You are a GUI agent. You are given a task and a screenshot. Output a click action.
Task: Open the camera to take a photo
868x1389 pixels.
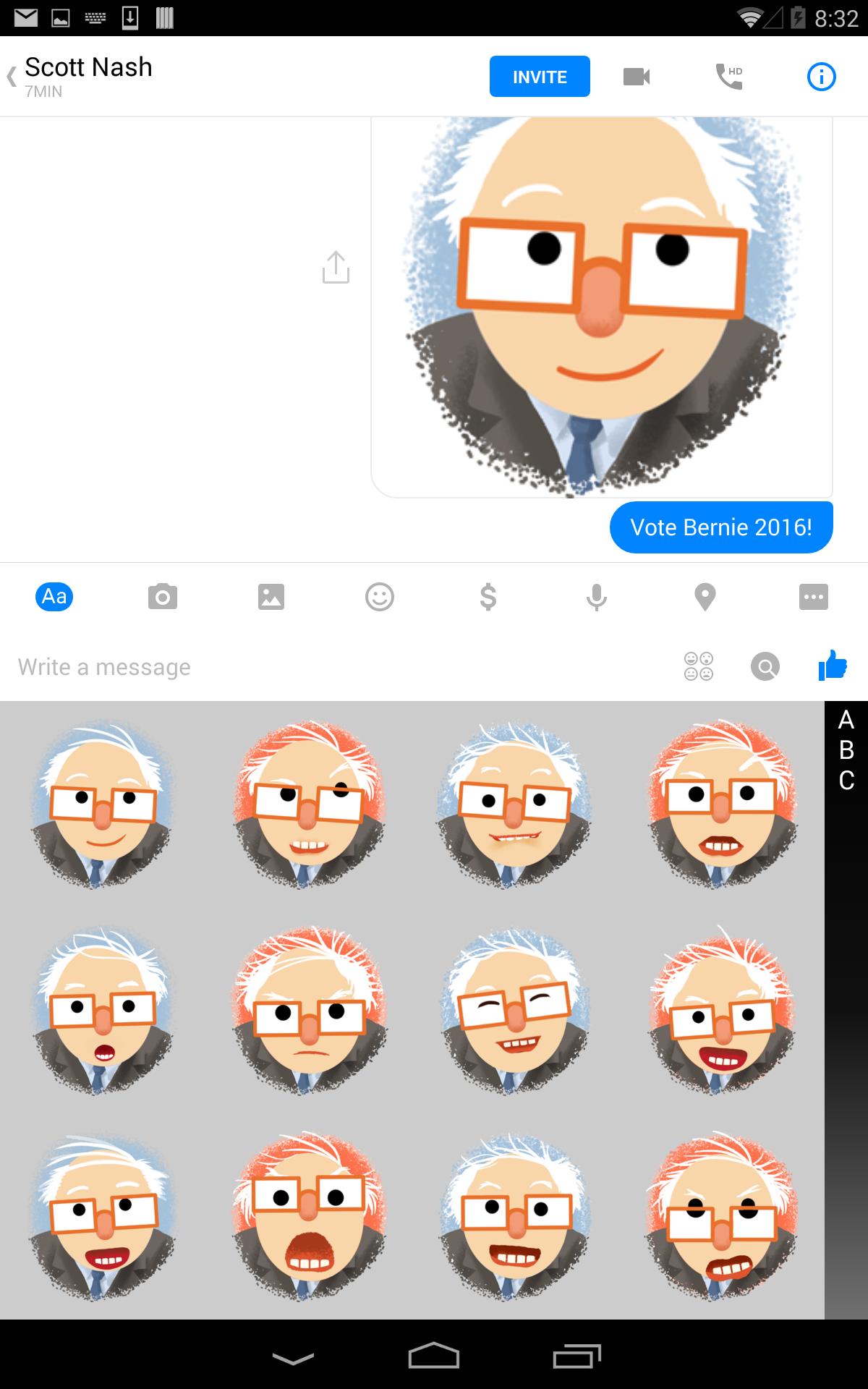pos(163,598)
